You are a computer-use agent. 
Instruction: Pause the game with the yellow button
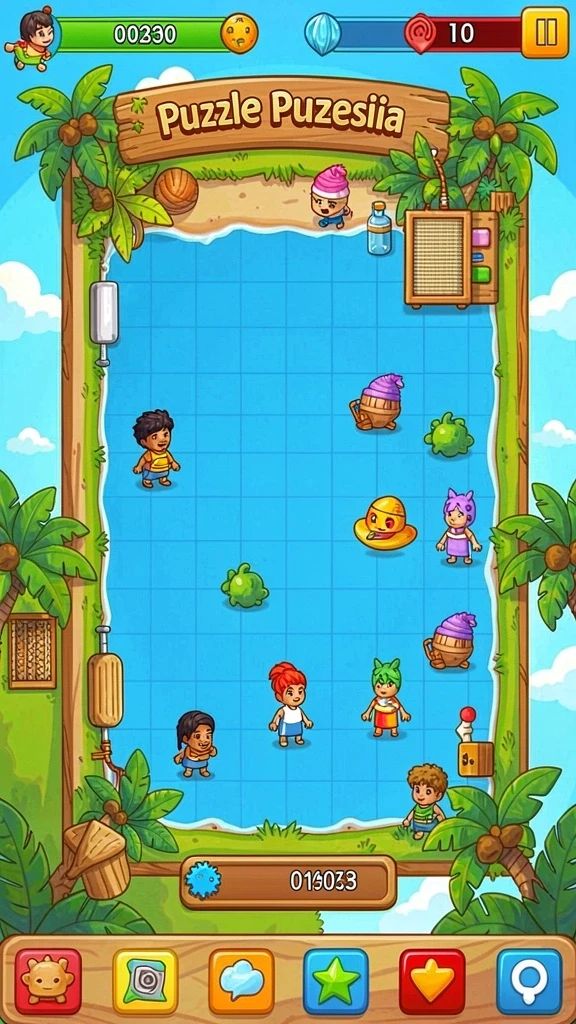(x=545, y=33)
